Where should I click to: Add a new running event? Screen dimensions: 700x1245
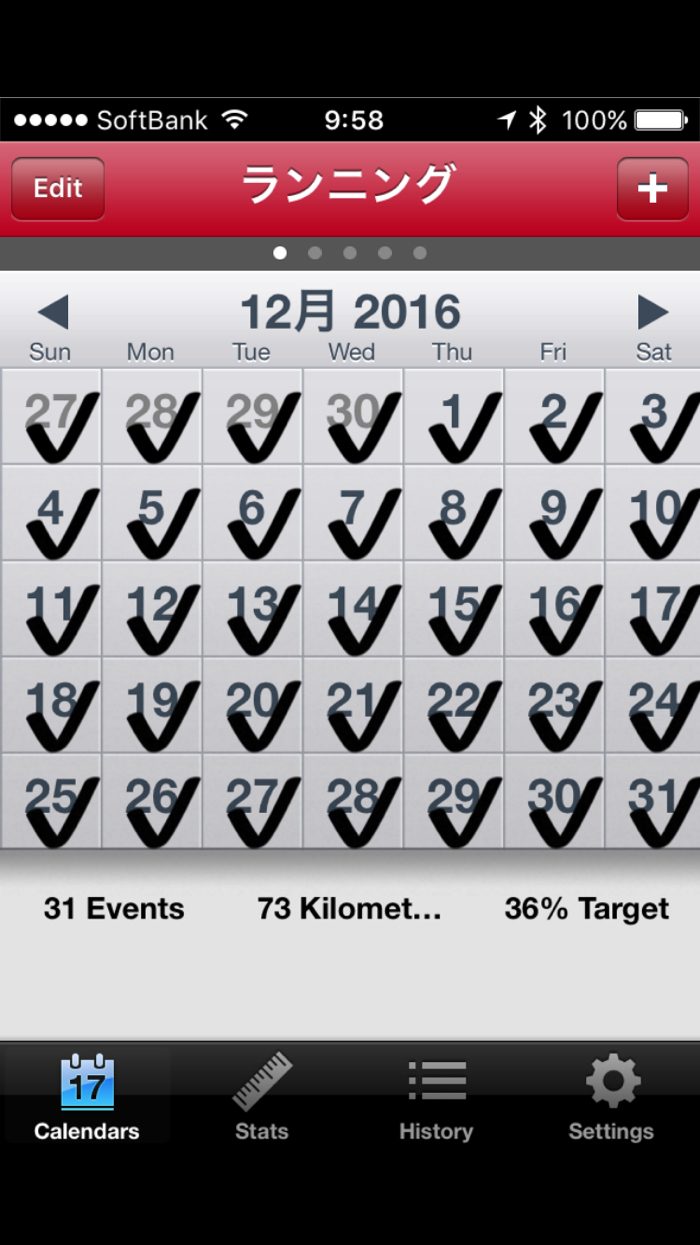click(x=652, y=189)
